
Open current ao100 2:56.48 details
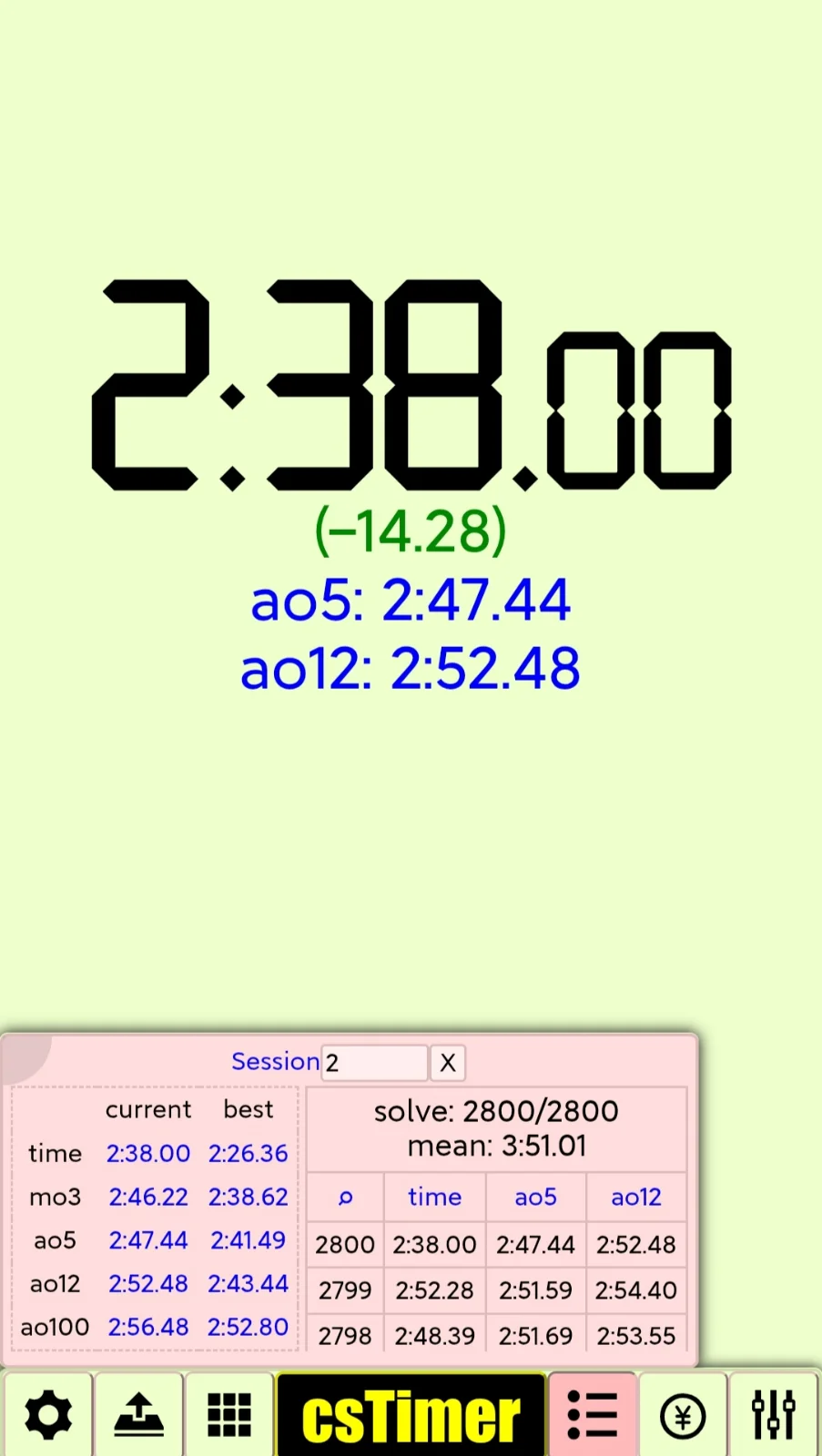point(148,1328)
